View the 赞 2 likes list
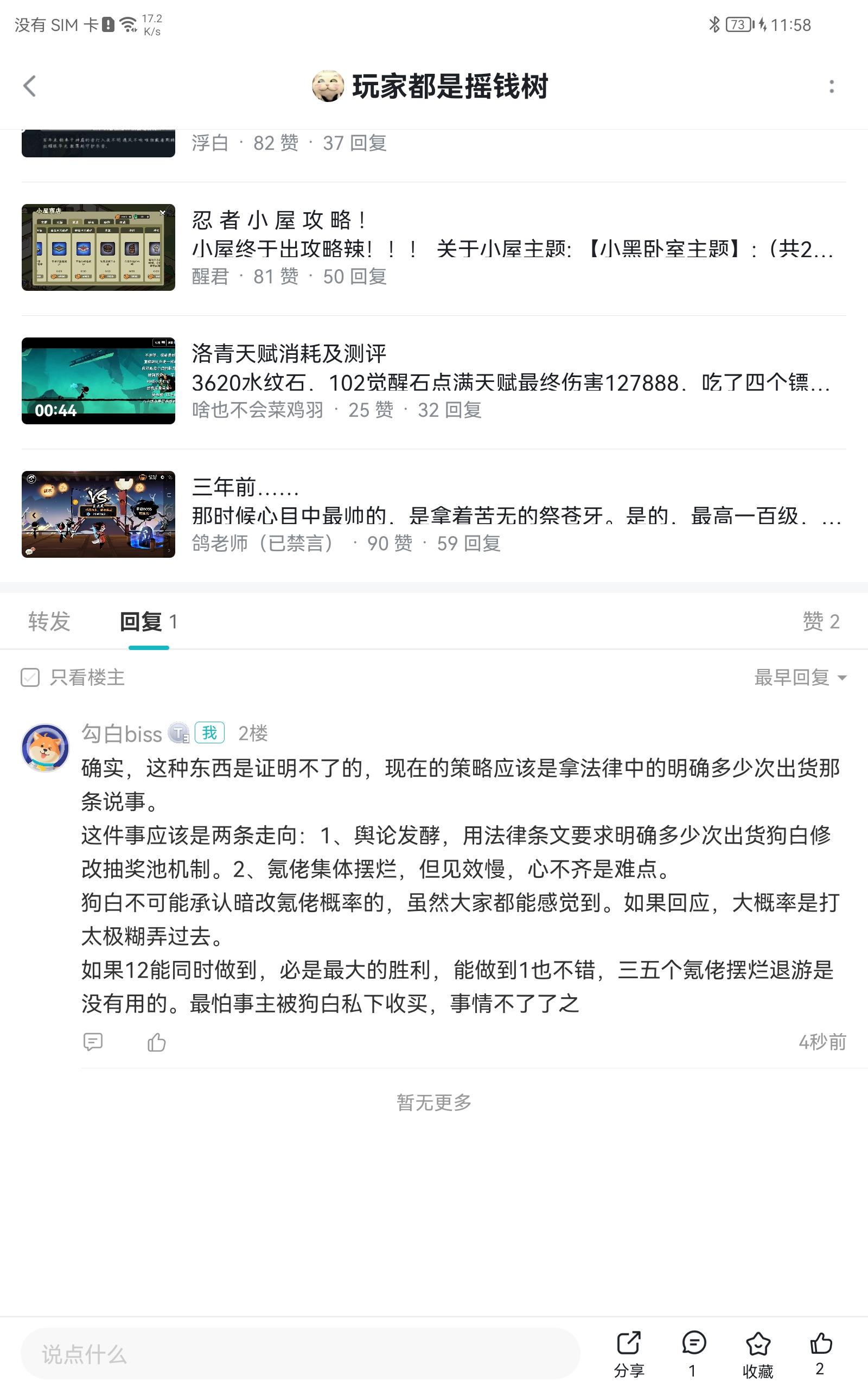The width and height of the screenshot is (868, 1389). 821,621
